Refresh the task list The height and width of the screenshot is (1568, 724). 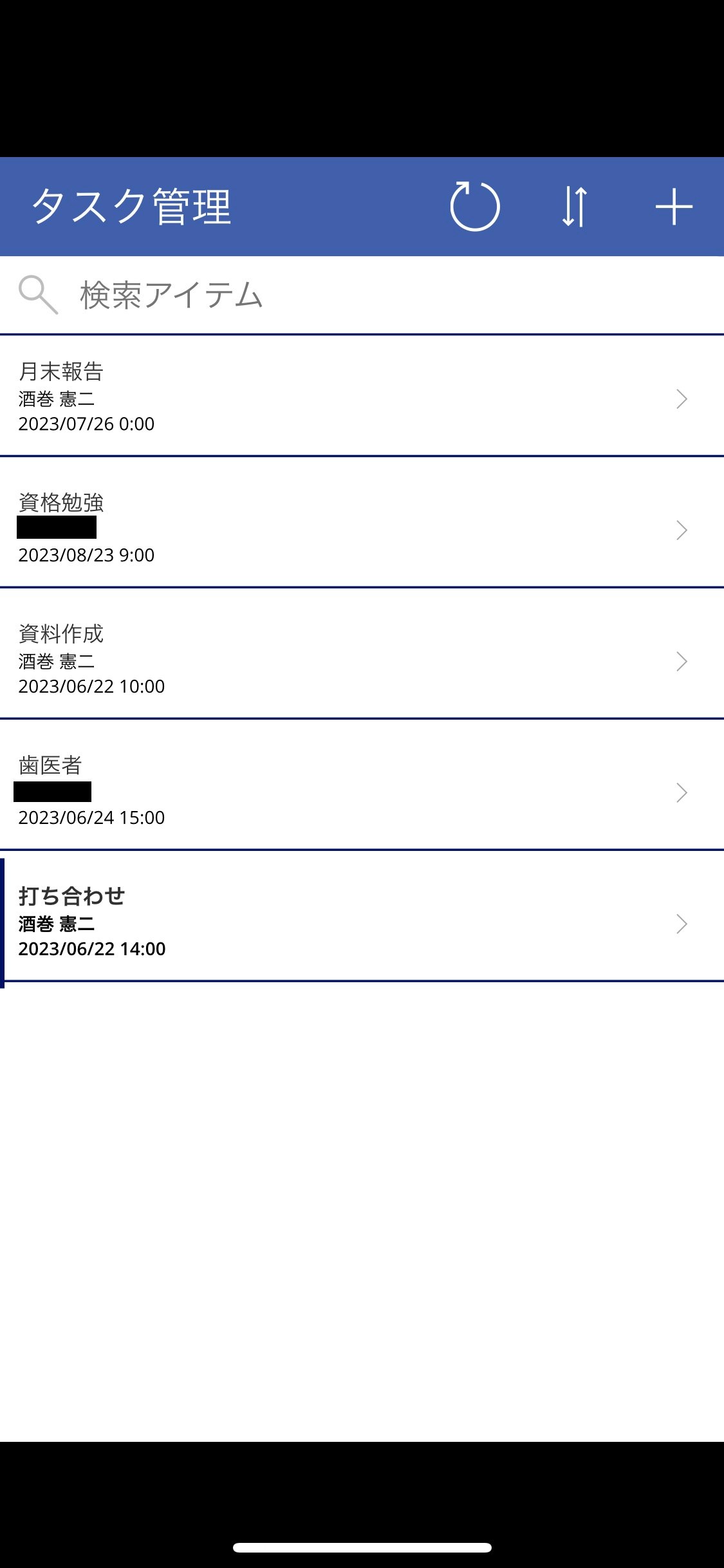tap(475, 207)
